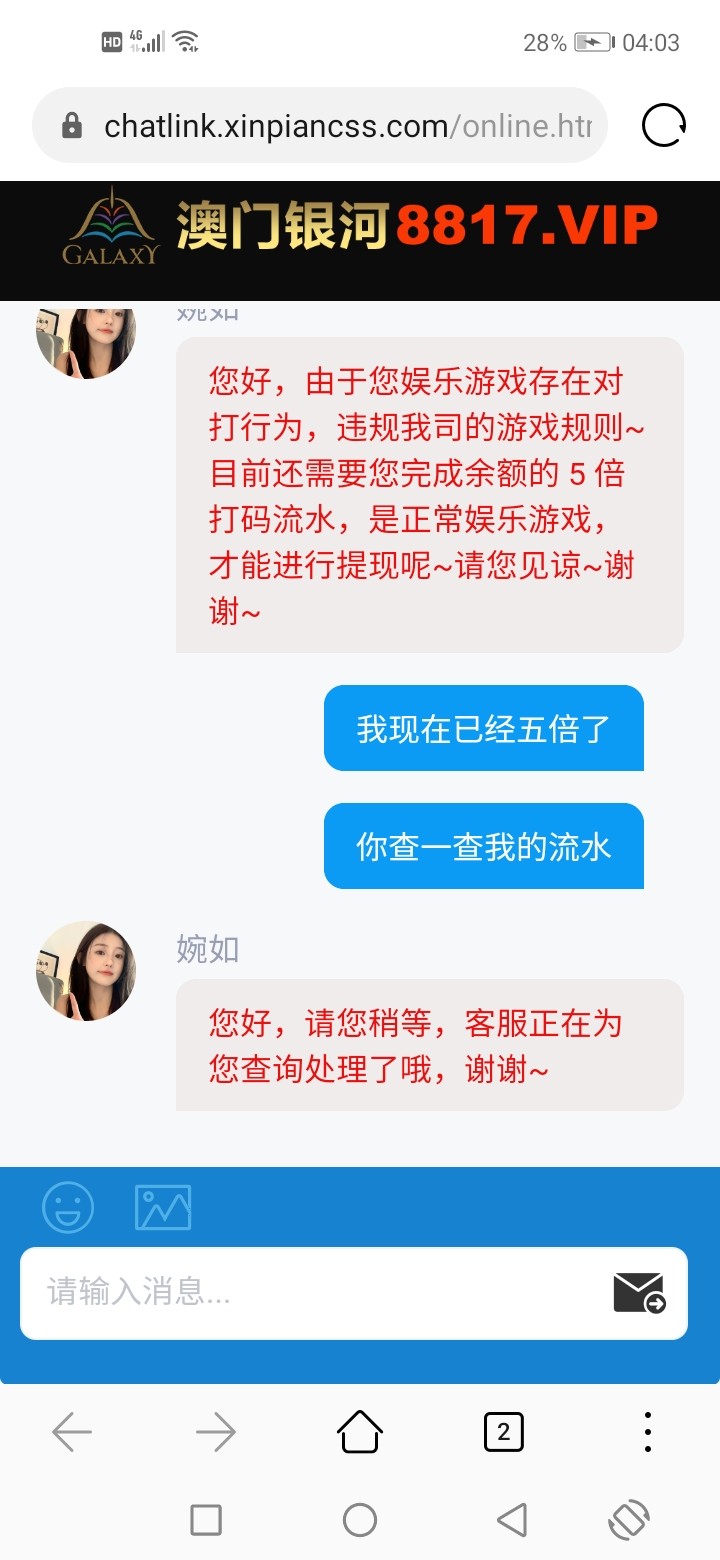
Task: Reload the page with the refresh icon
Action: (664, 126)
